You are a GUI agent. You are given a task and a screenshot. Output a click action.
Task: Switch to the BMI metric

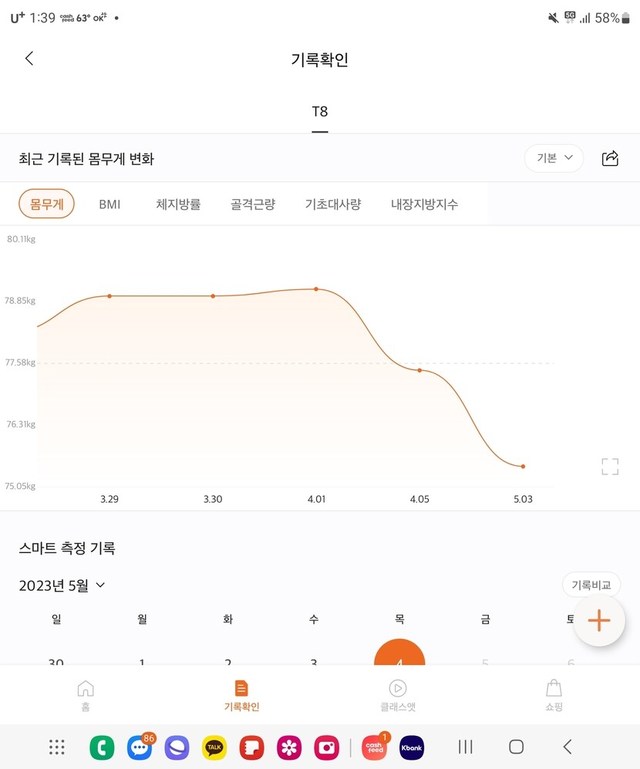point(110,204)
